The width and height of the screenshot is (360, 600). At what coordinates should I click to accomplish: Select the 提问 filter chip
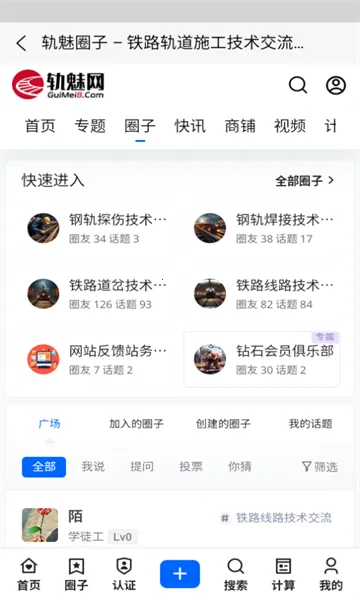coord(142,467)
